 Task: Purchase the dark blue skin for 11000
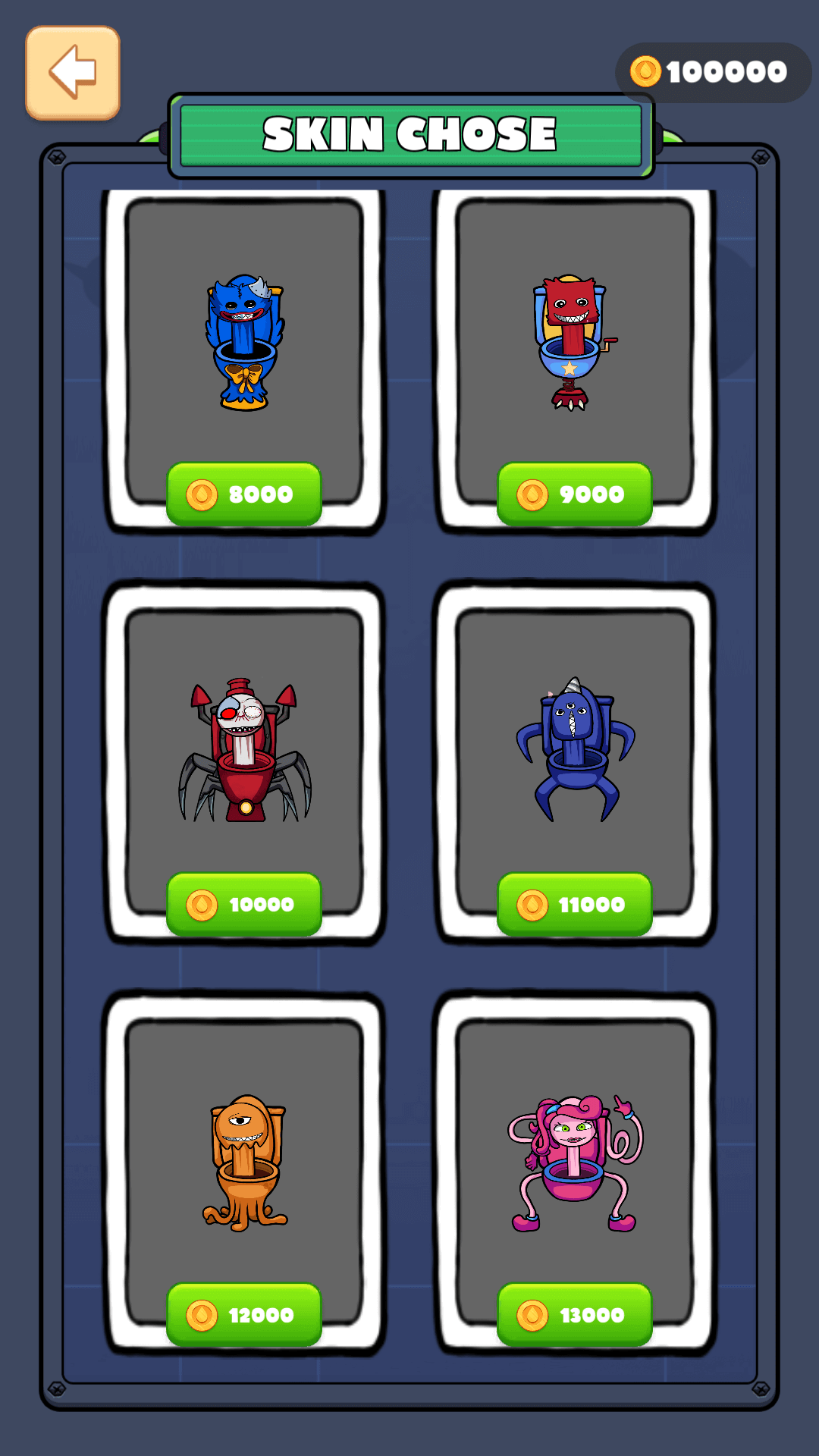click(x=575, y=905)
